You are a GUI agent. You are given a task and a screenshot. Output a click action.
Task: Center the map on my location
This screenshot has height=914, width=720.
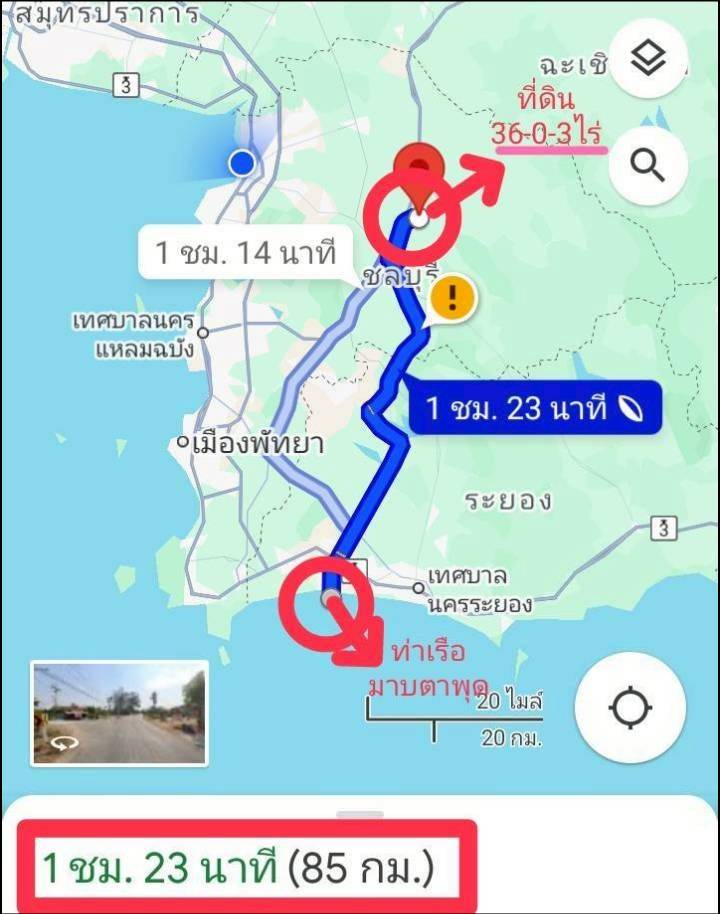pos(630,708)
